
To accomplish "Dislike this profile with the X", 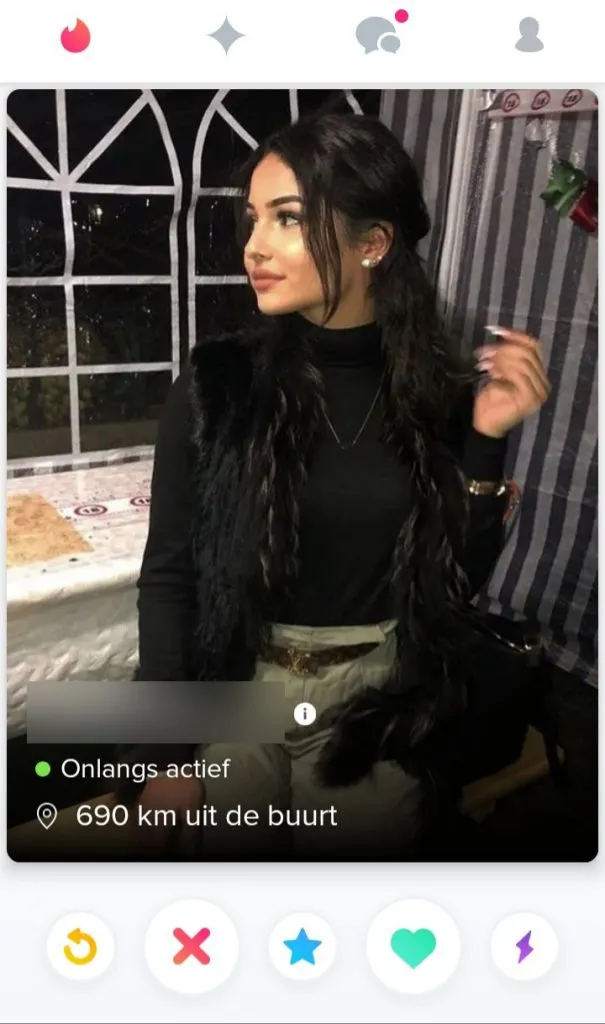I will pos(191,946).
